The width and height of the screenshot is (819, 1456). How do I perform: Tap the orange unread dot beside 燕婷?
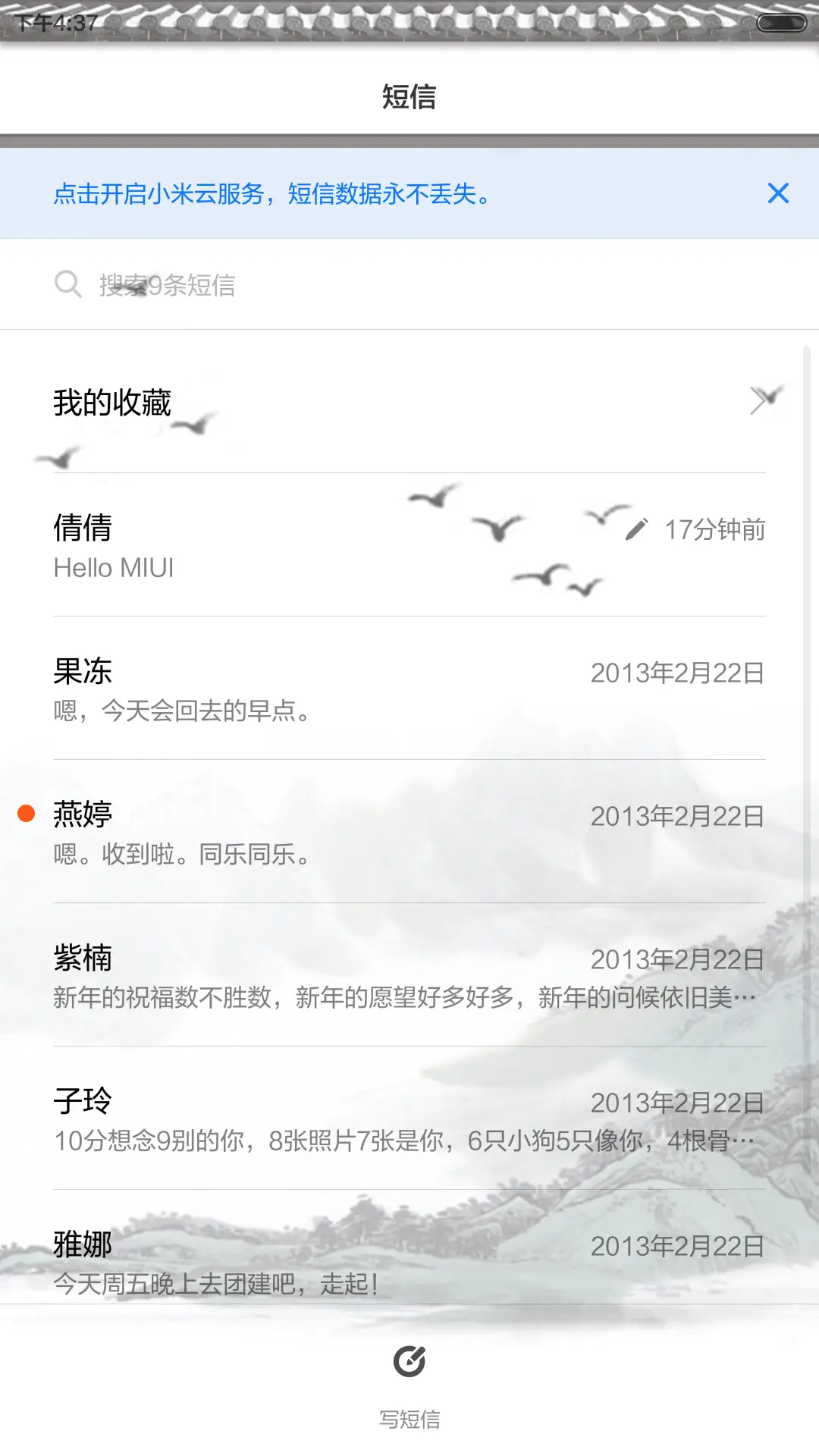tap(25, 813)
